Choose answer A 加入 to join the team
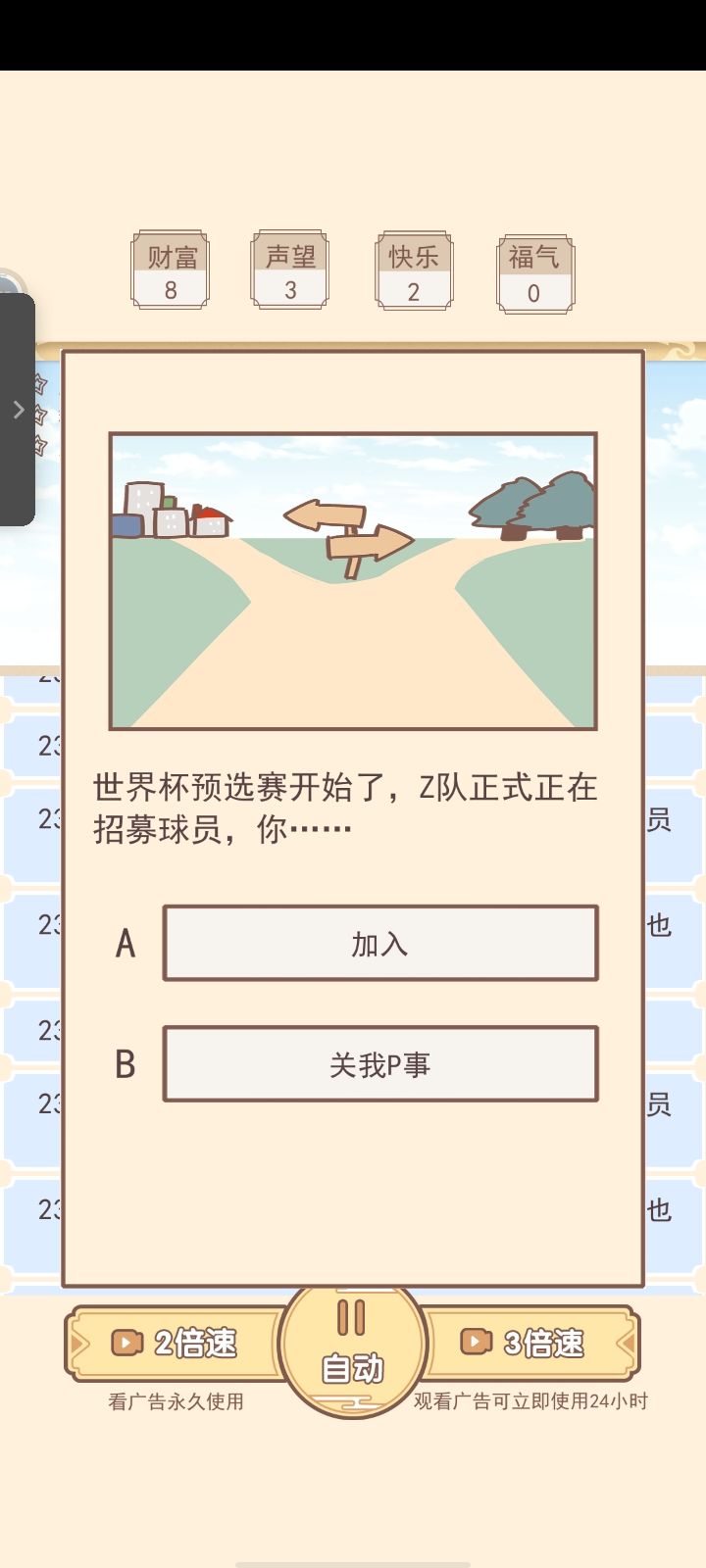706x1568 pixels. point(381,944)
